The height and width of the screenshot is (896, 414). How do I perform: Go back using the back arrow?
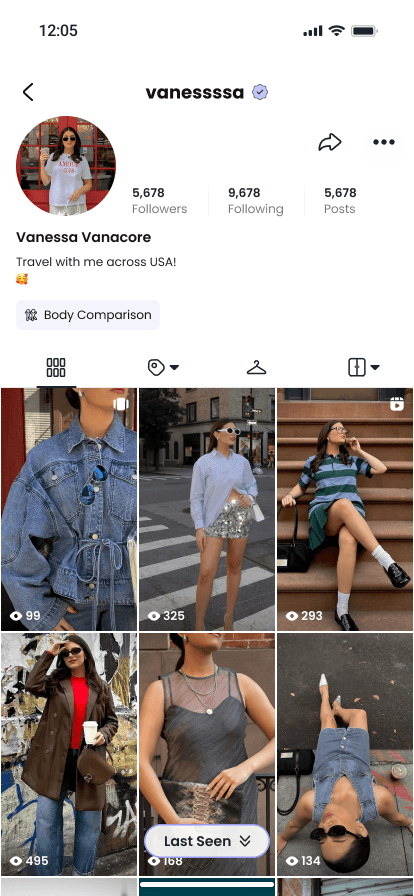pyautogui.click(x=28, y=92)
